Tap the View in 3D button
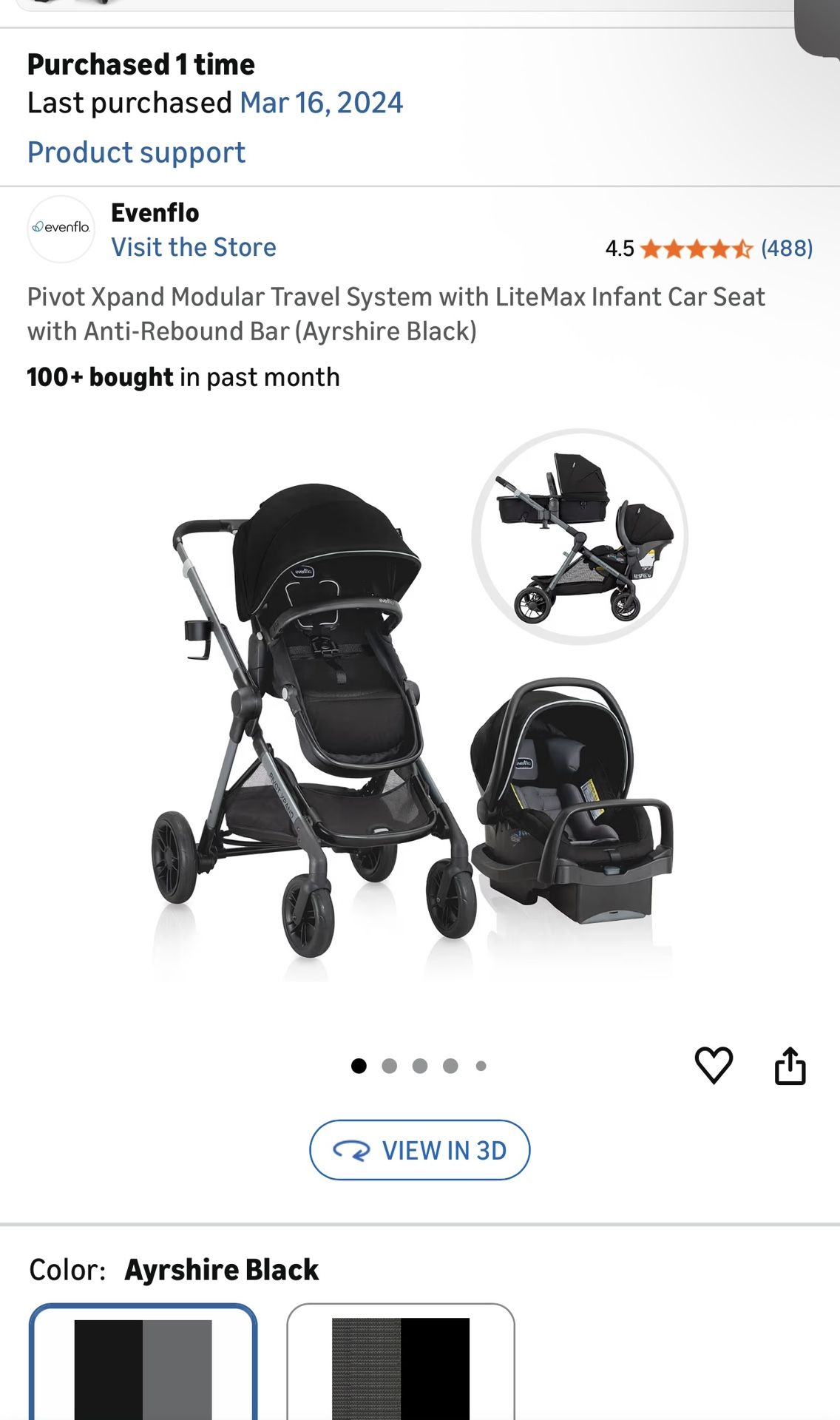 [x=419, y=1150]
